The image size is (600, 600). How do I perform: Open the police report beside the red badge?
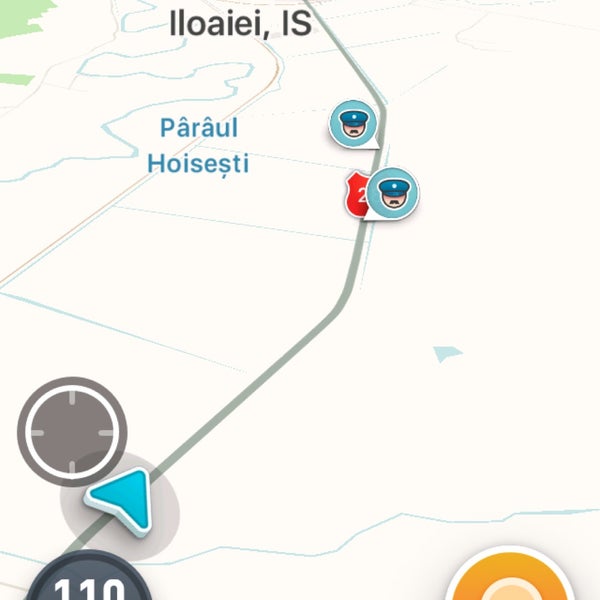tap(393, 193)
